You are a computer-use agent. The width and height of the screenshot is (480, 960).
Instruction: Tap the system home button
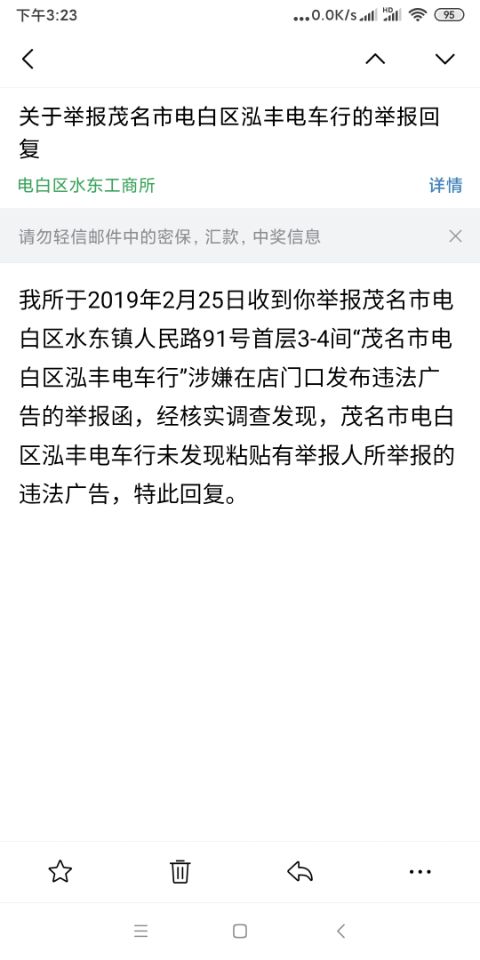coord(240,931)
